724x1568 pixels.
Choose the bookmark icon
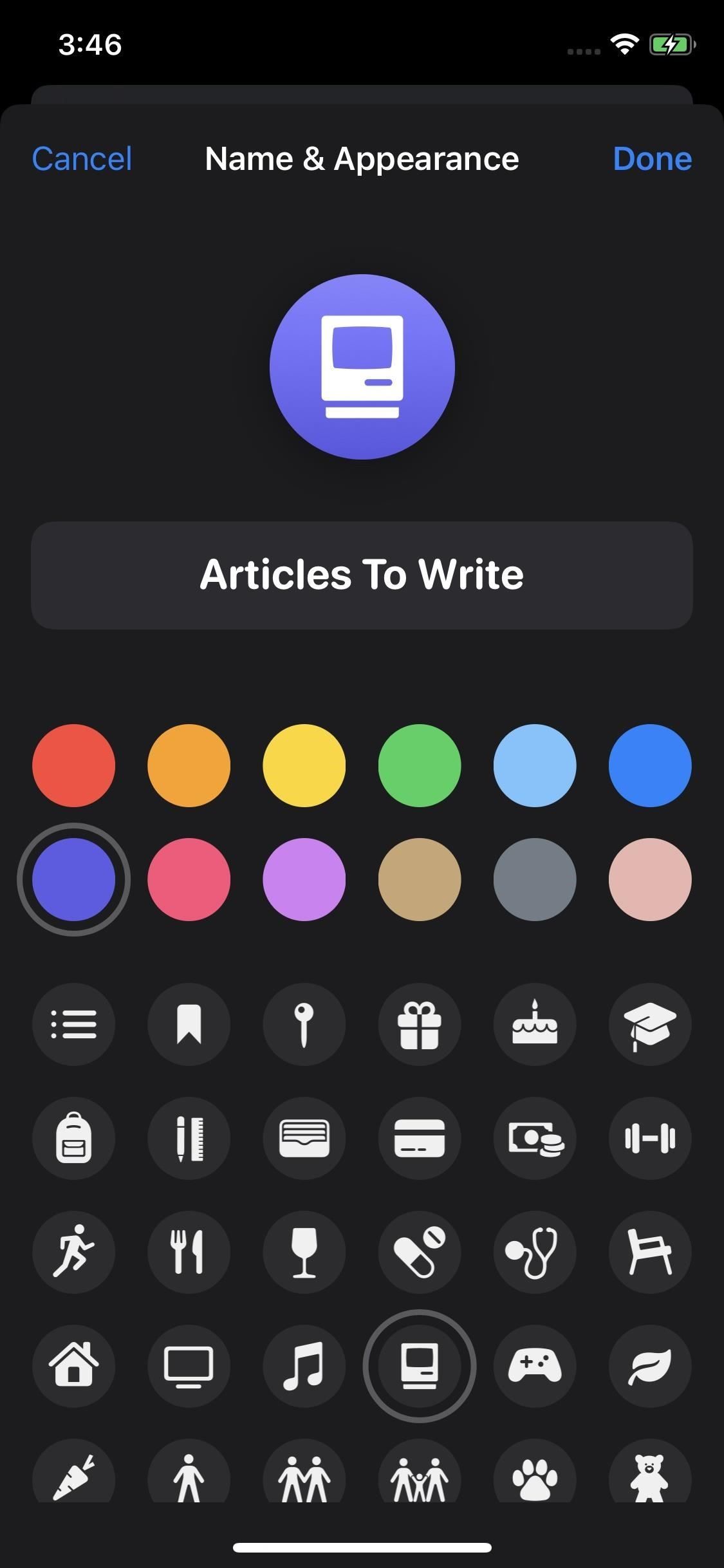tap(189, 1025)
